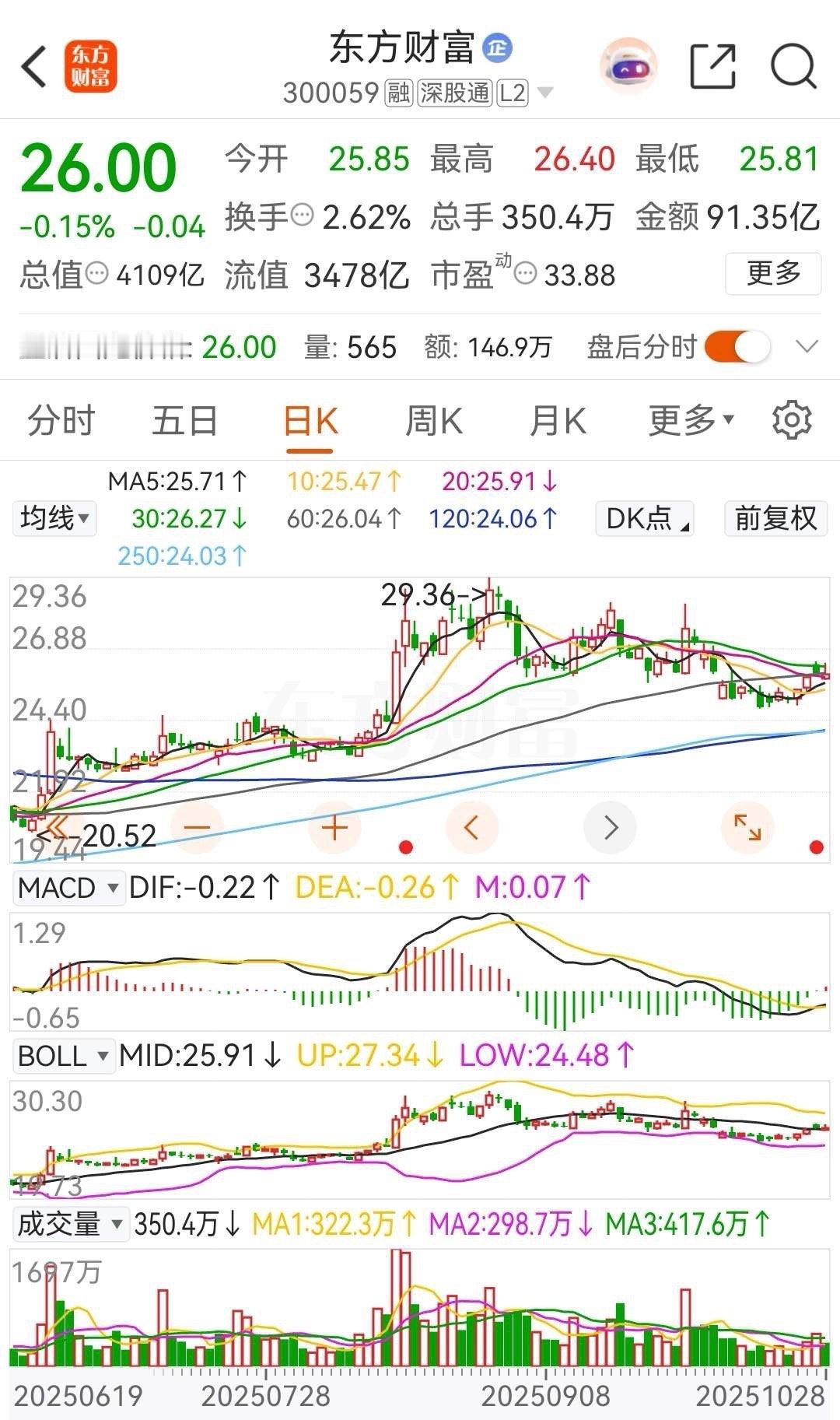Switch to the 分时 tab

(x=61, y=421)
